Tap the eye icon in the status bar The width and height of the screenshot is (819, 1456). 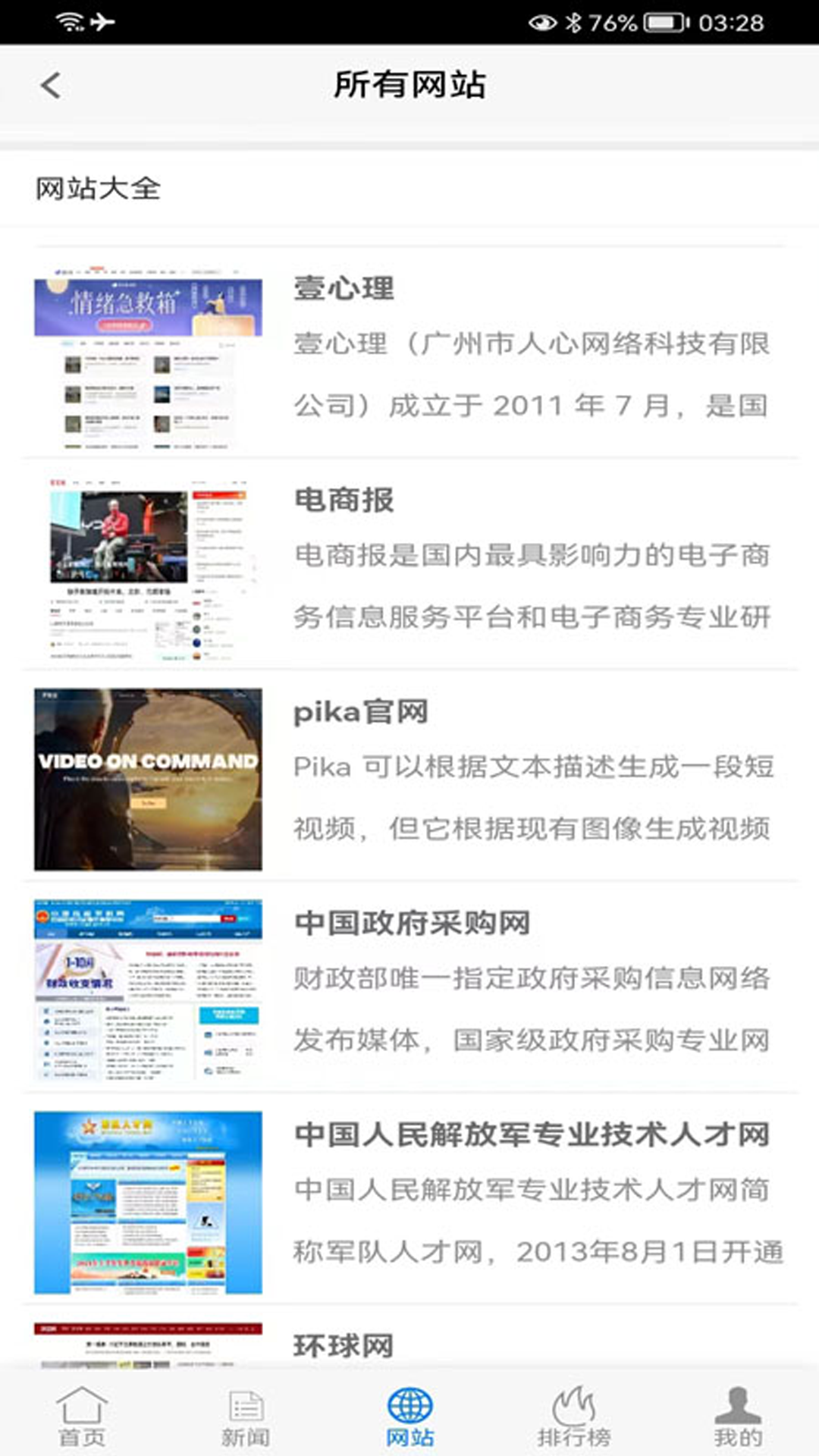tap(543, 23)
